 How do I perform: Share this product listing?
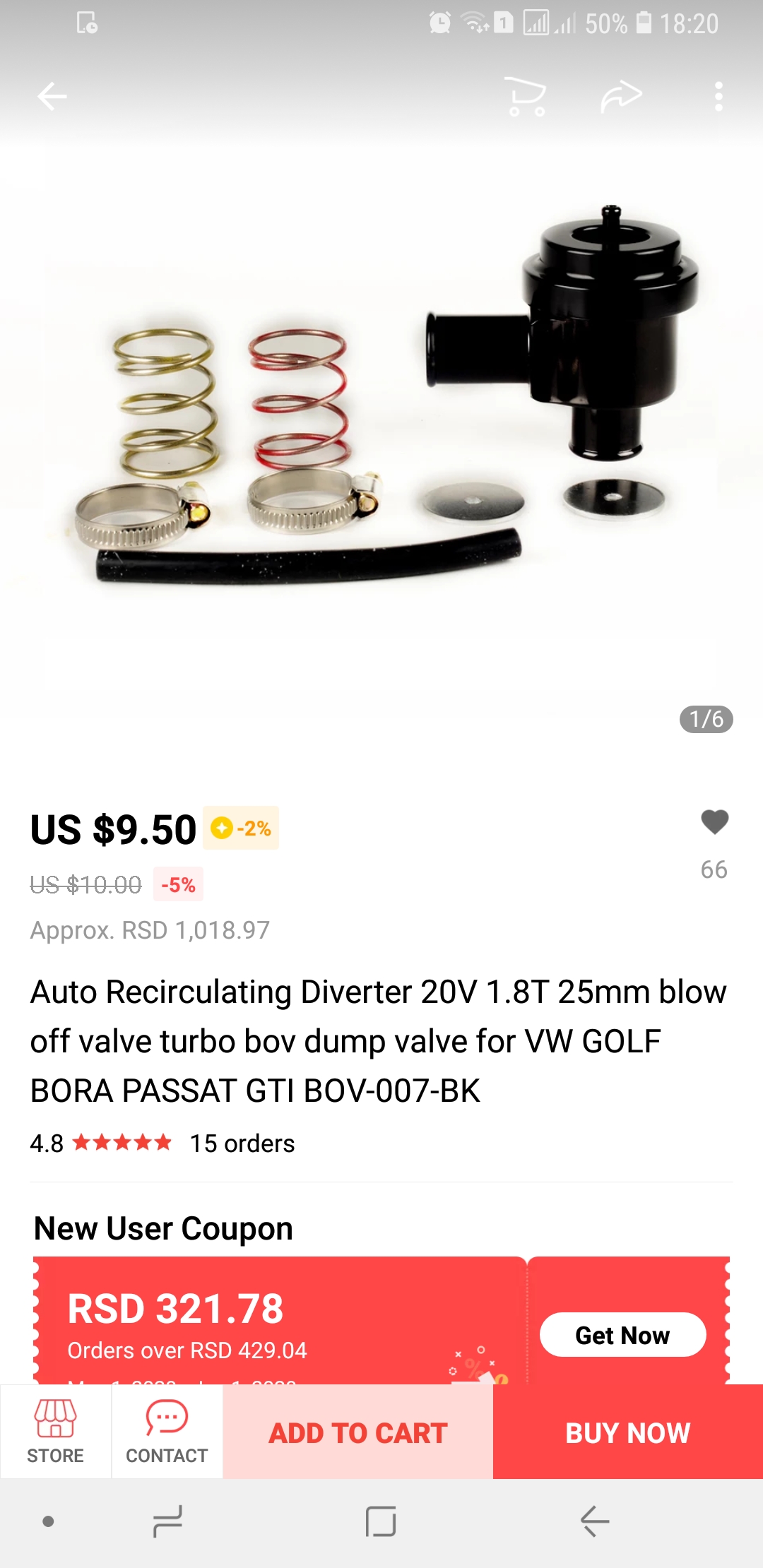tap(621, 96)
